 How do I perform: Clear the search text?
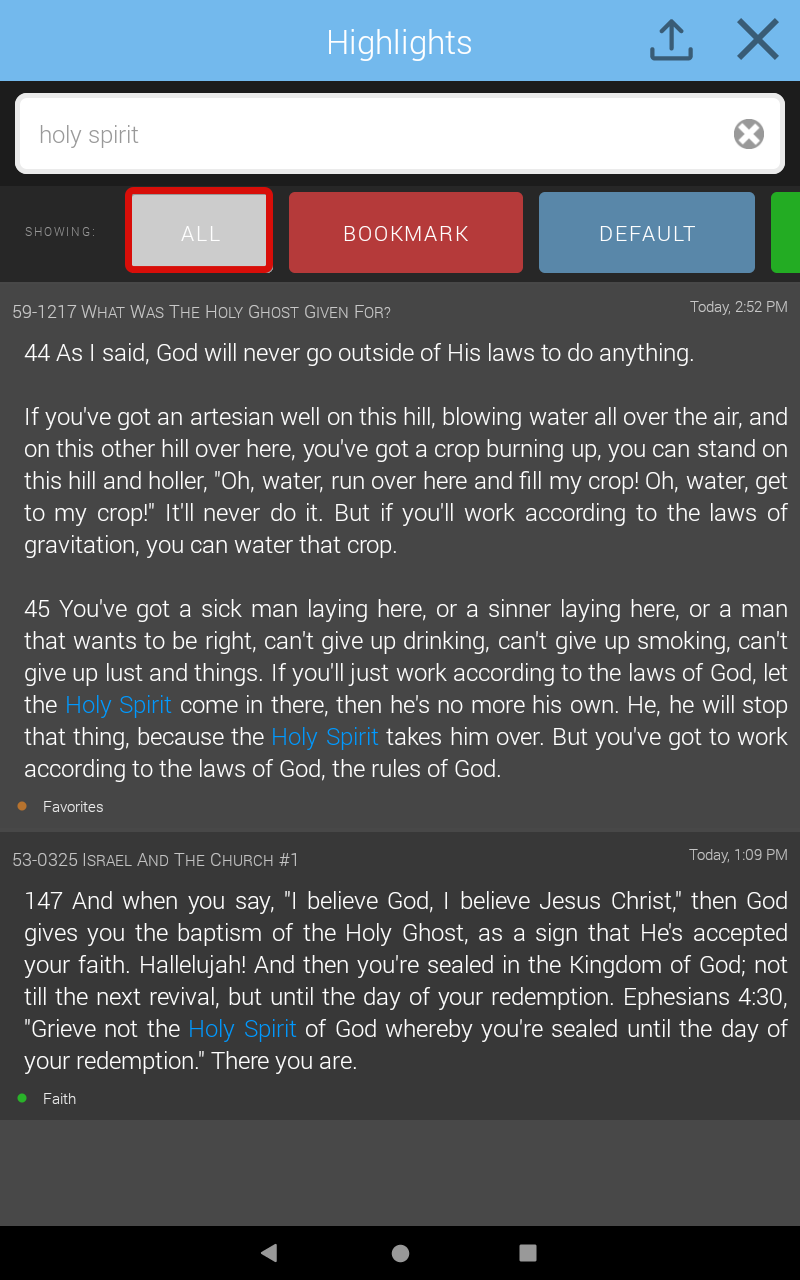749,134
